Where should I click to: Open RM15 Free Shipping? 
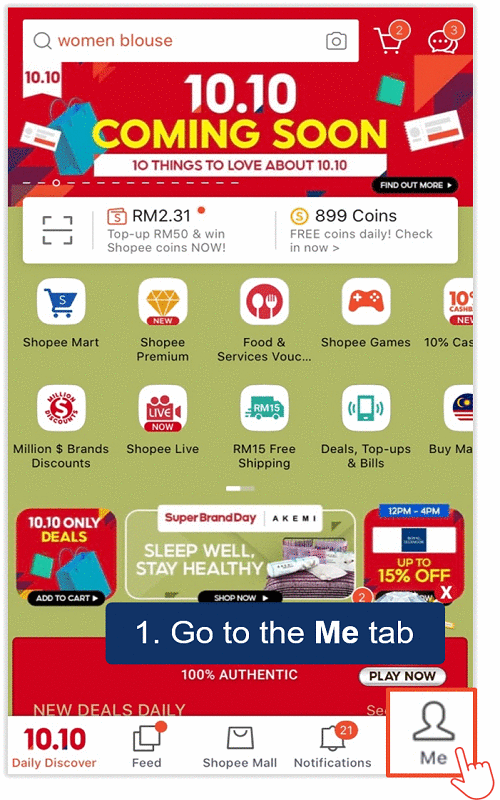[264, 427]
